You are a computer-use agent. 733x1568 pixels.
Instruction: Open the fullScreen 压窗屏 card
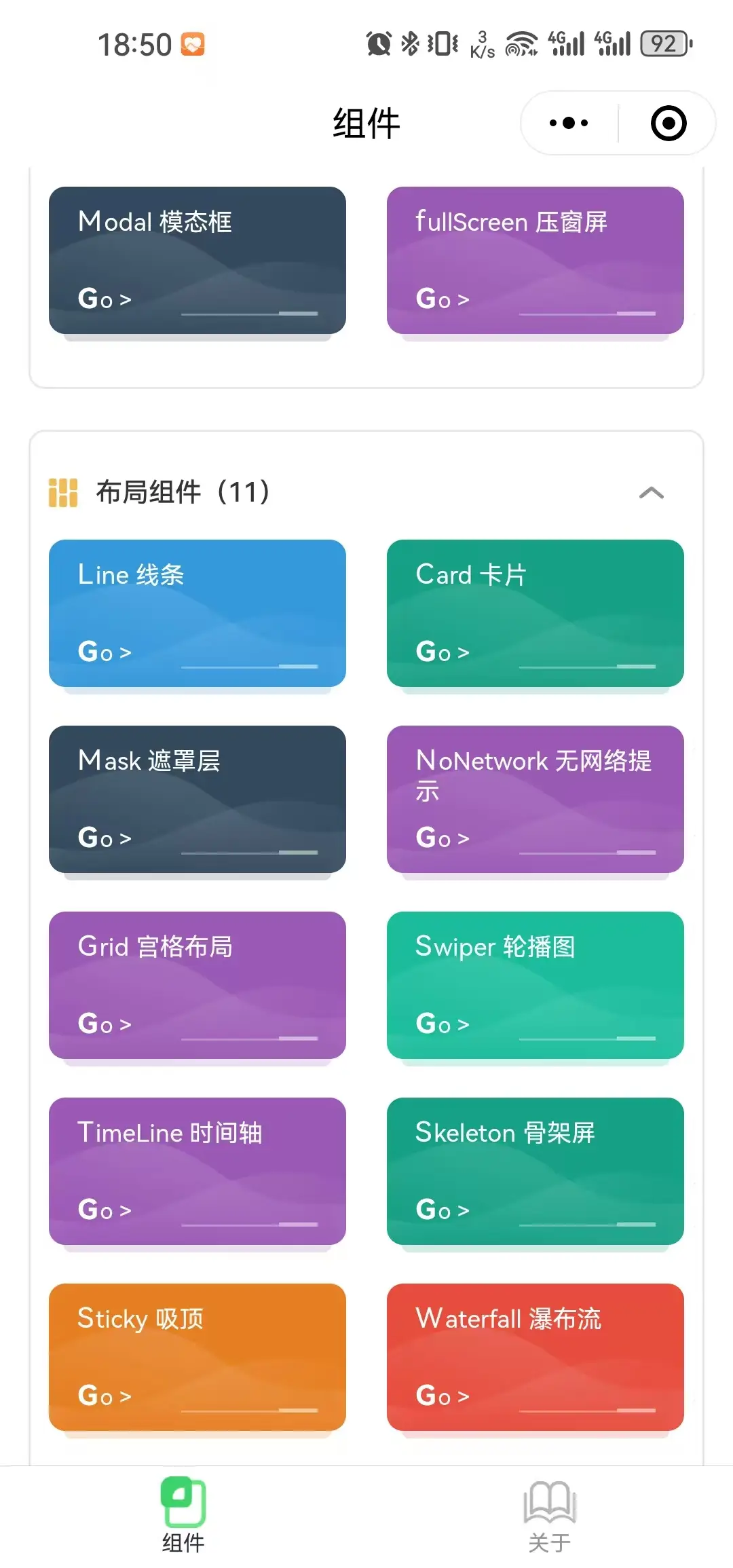[x=535, y=260]
